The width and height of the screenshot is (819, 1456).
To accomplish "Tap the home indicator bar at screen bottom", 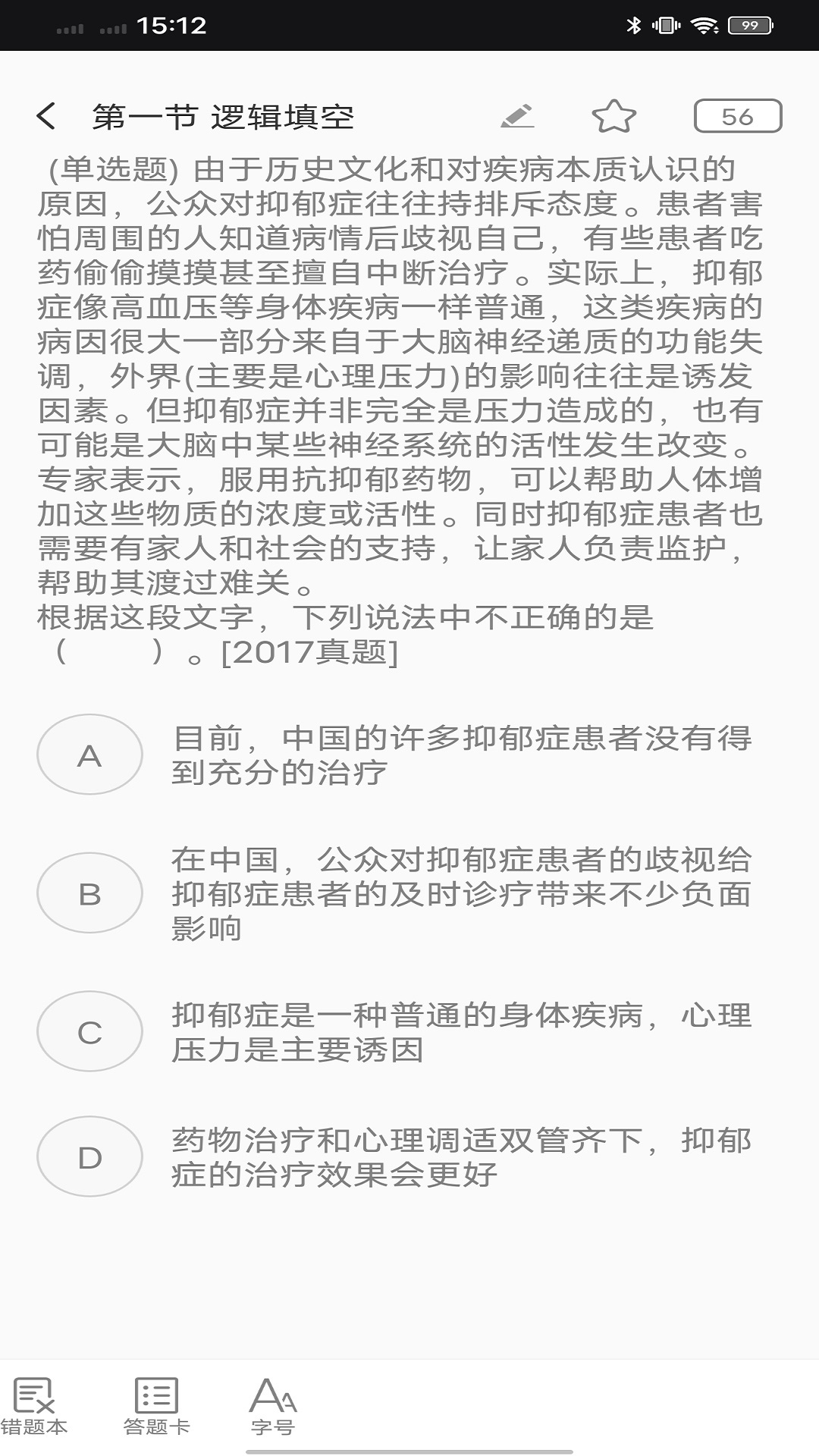I will pyautogui.click(x=409, y=1450).
